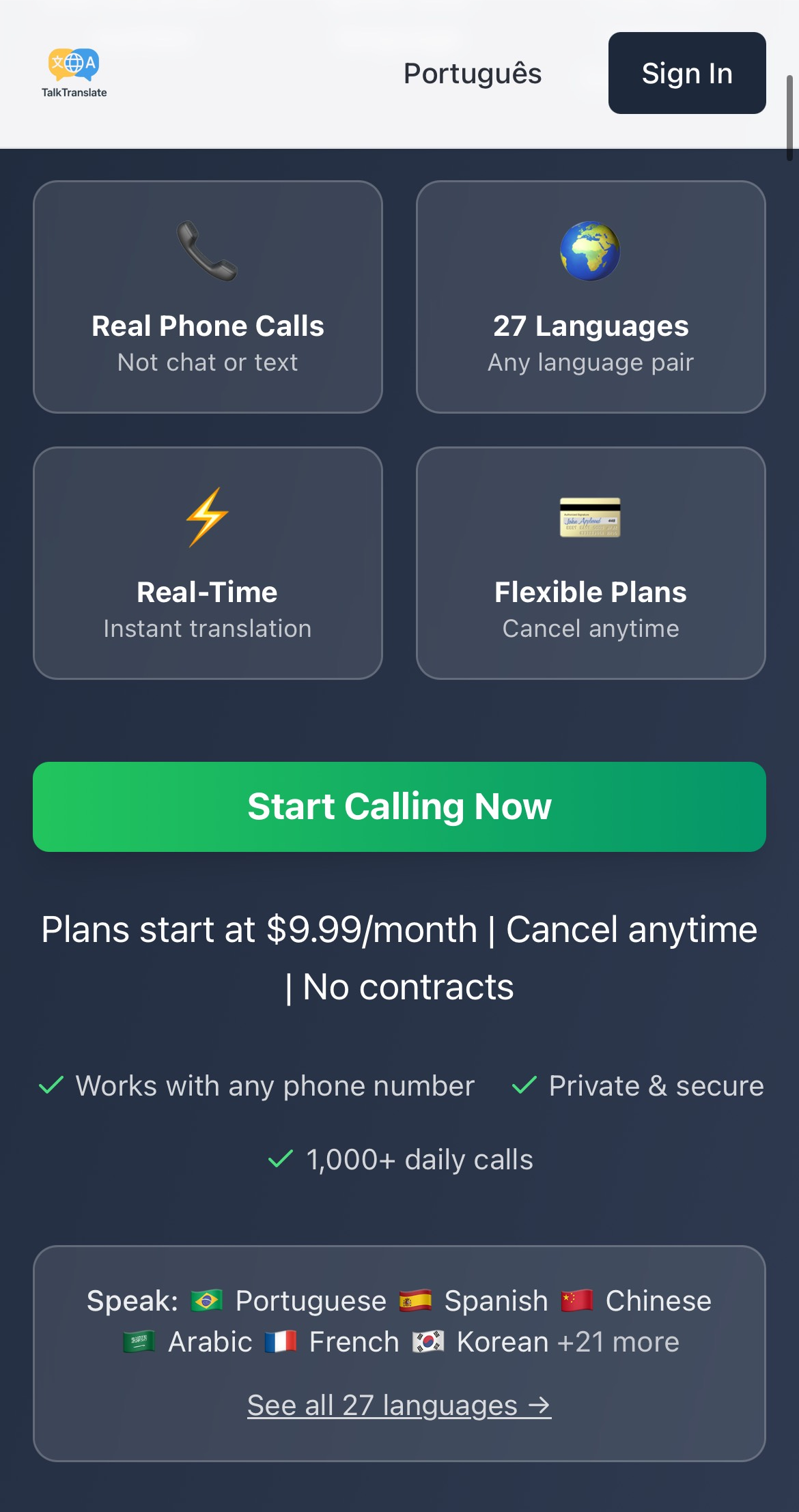Go to TalkTranslate home via logo
The height and width of the screenshot is (1512, 799).
point(74,72)
